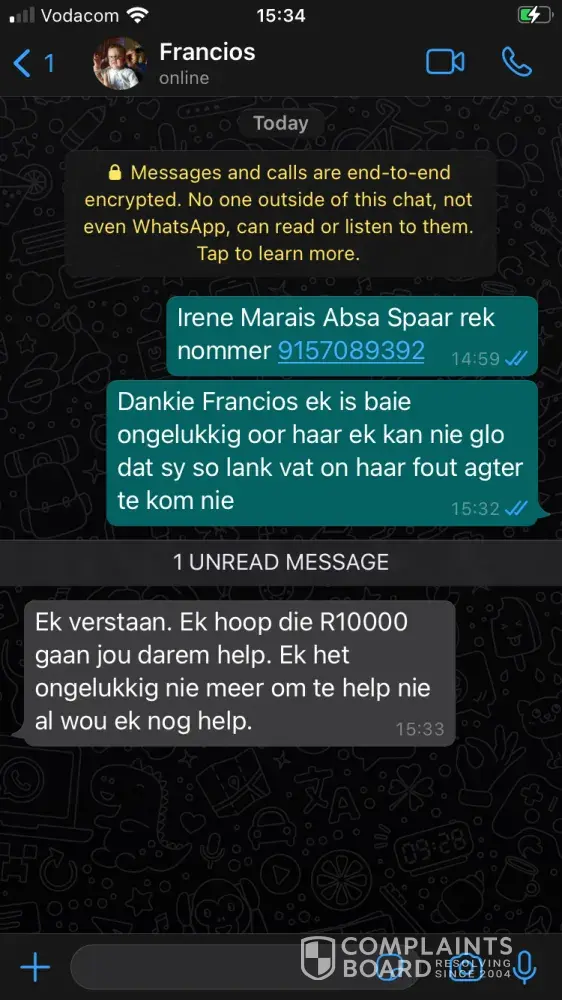The height and width of the screenshot is (1000, 562).
Task: Tap the linked number 9157089392
Action: 351,351
